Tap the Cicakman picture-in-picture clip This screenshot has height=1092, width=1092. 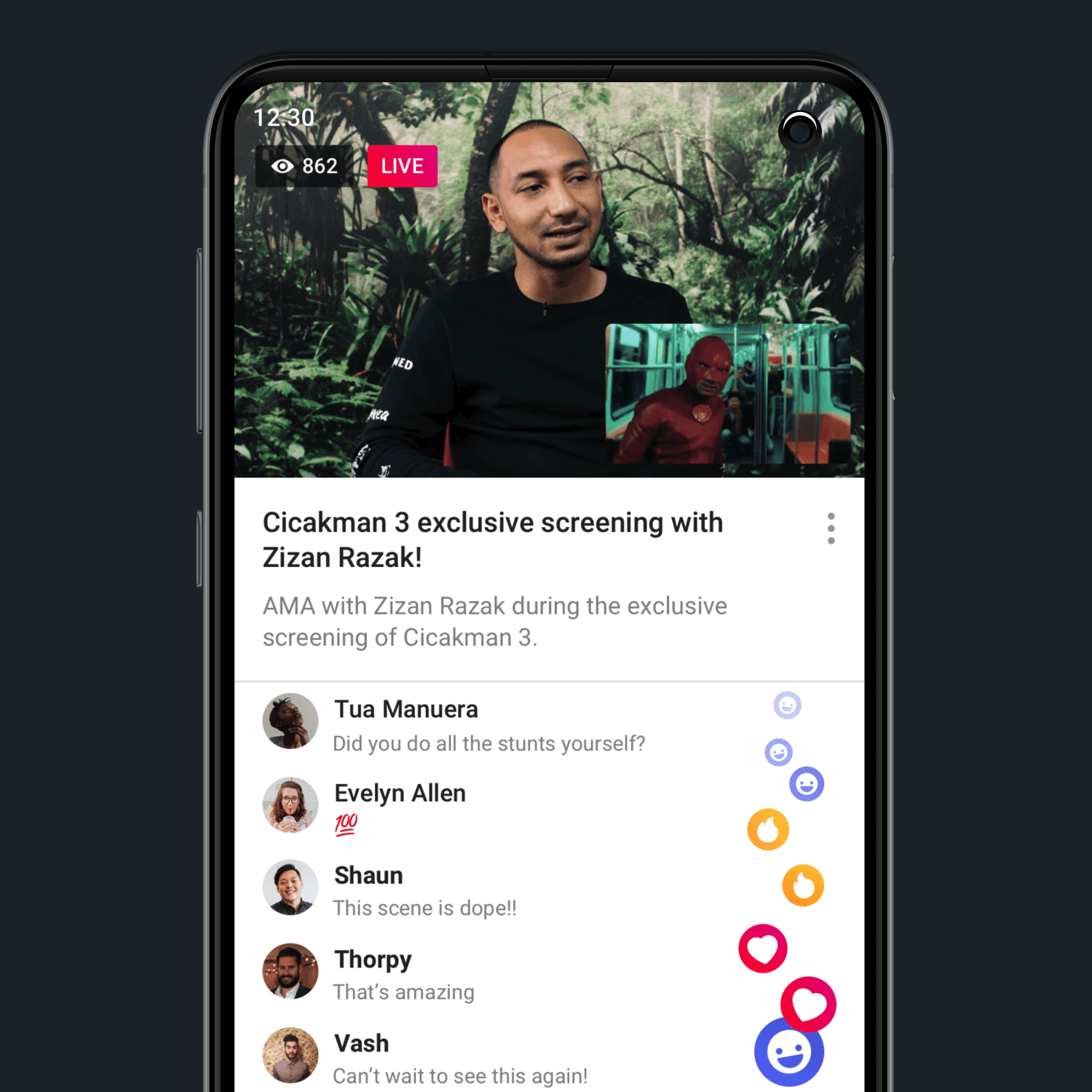(727, 394)
